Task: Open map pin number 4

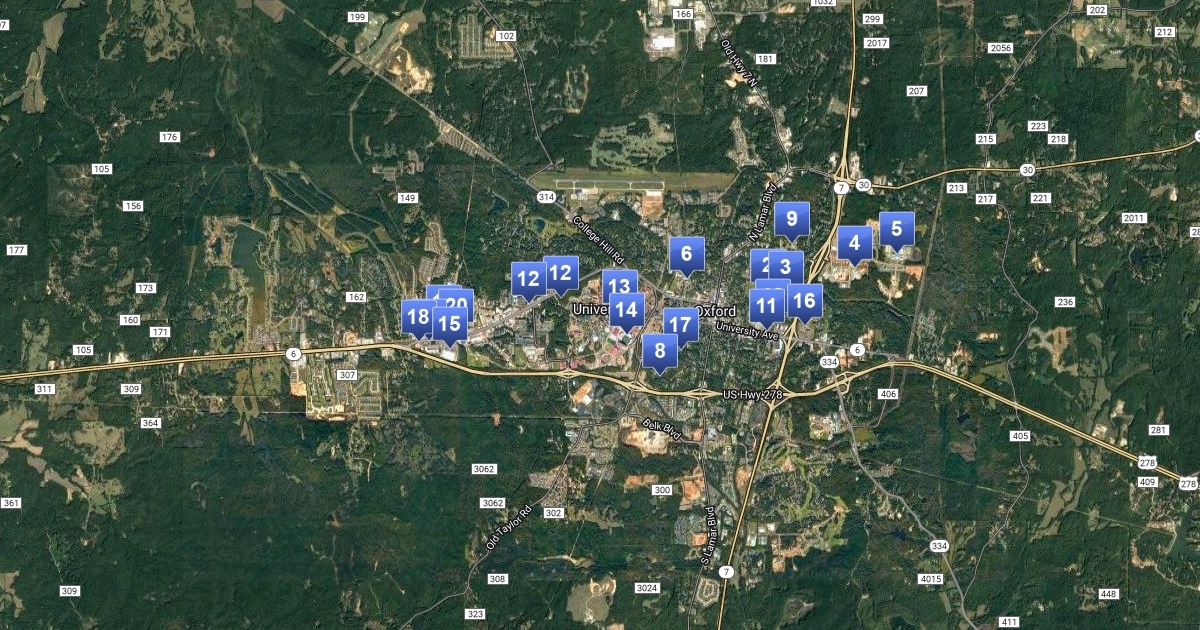Action: [x=854, y=242]
